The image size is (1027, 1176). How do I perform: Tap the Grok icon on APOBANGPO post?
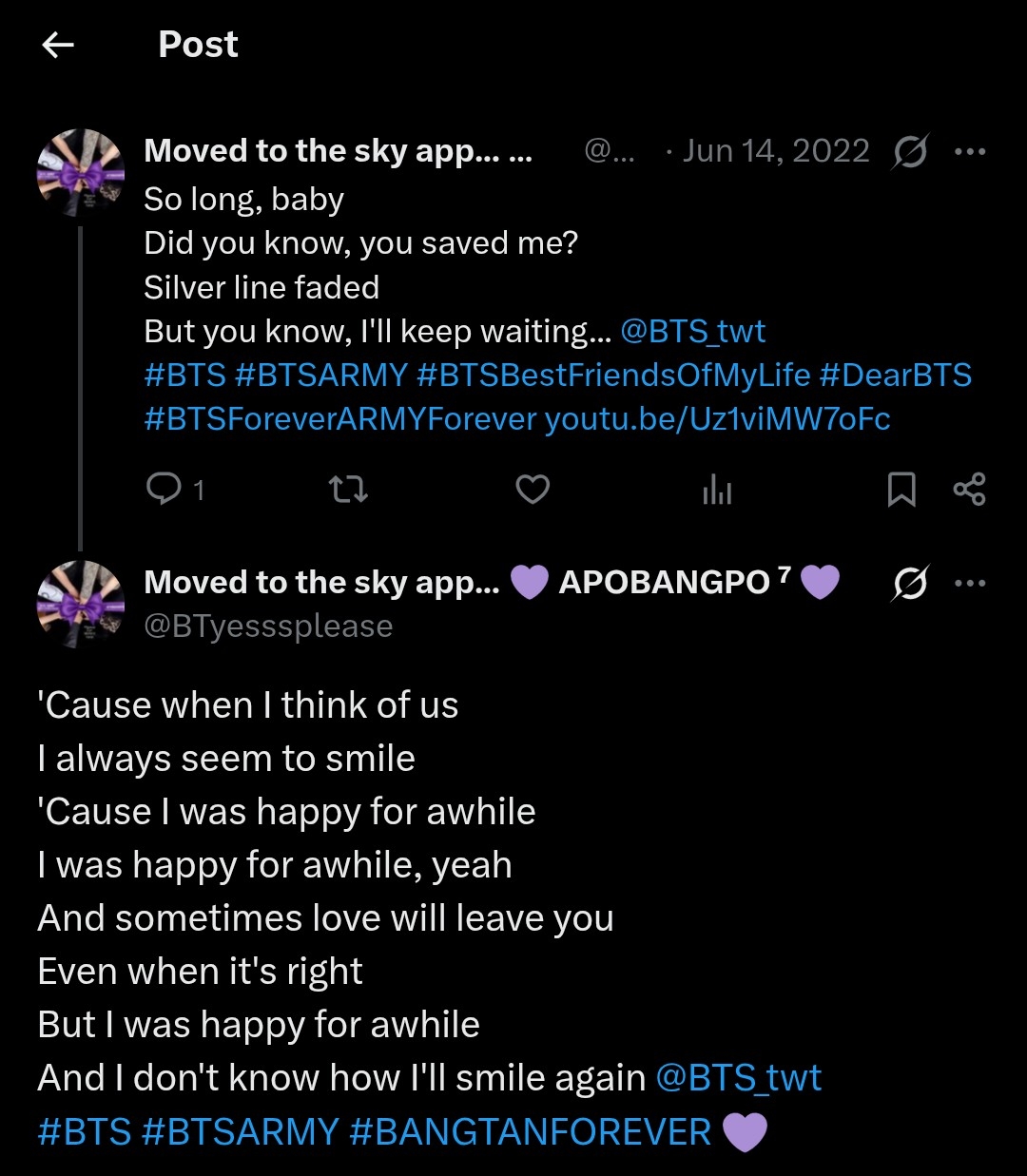[909, 585]
